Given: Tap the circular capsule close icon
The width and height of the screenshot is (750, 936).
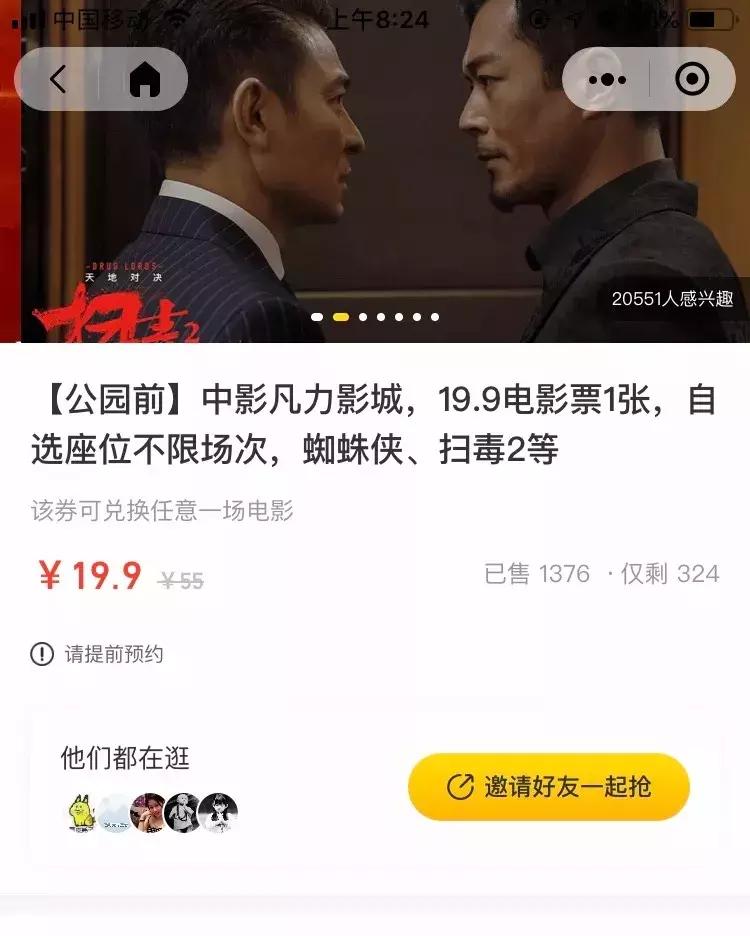Looking at the screenshot, I should 692,78.
